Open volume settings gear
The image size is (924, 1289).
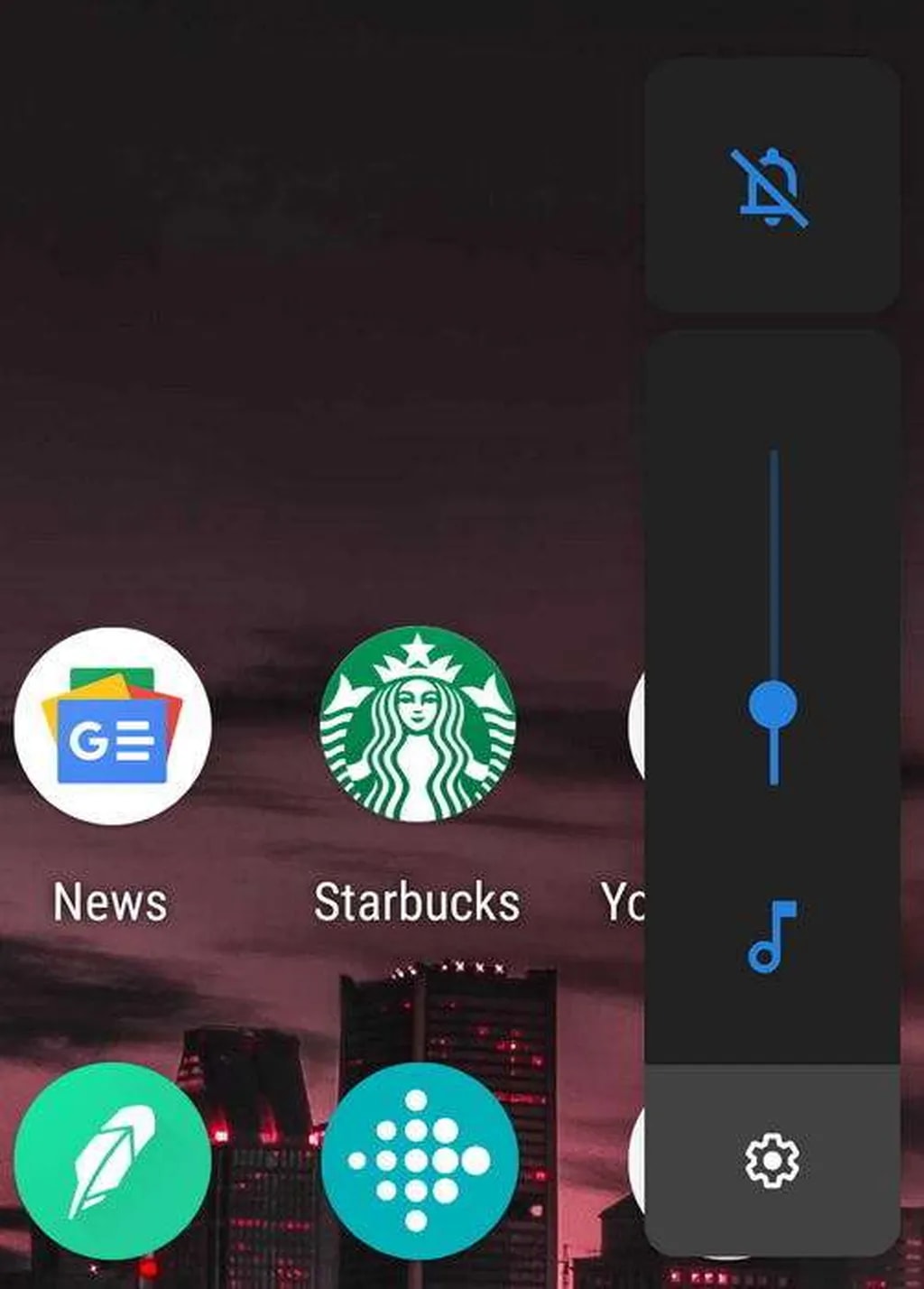click(772, 1161)
